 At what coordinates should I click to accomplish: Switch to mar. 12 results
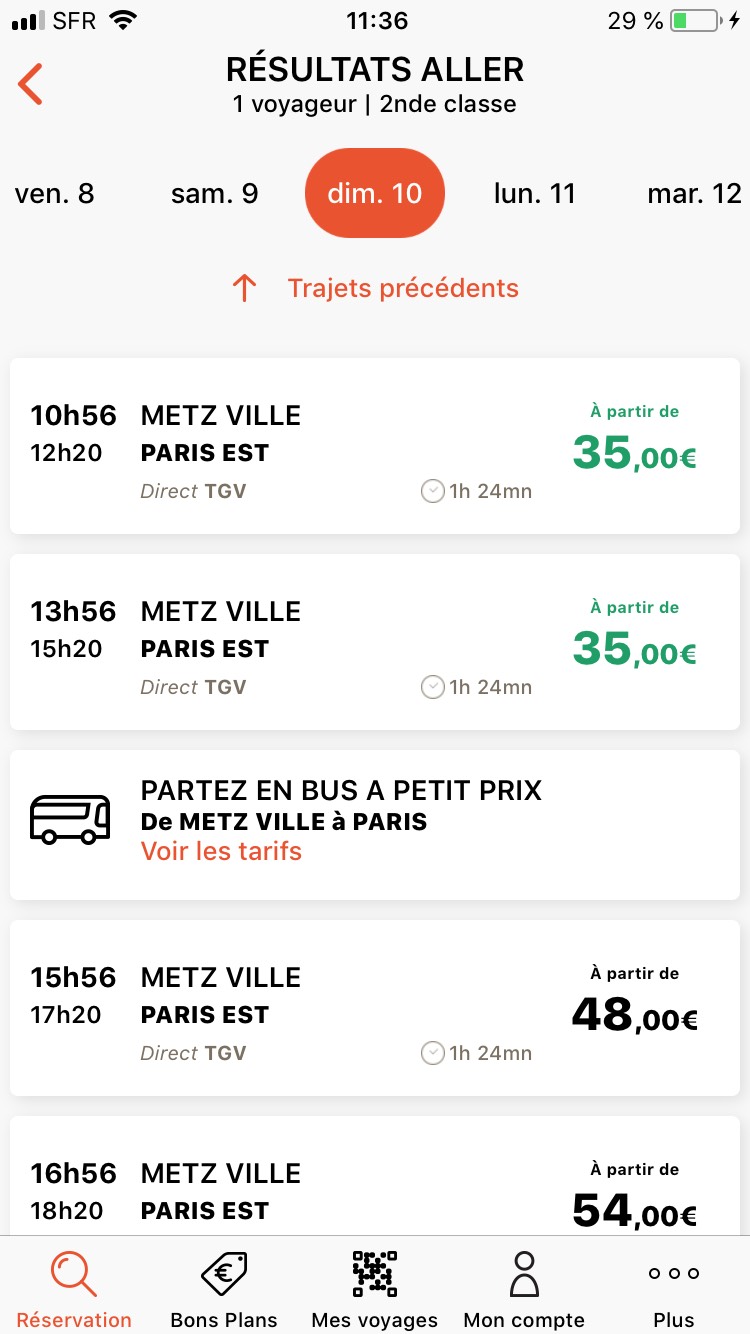[695, 193]
